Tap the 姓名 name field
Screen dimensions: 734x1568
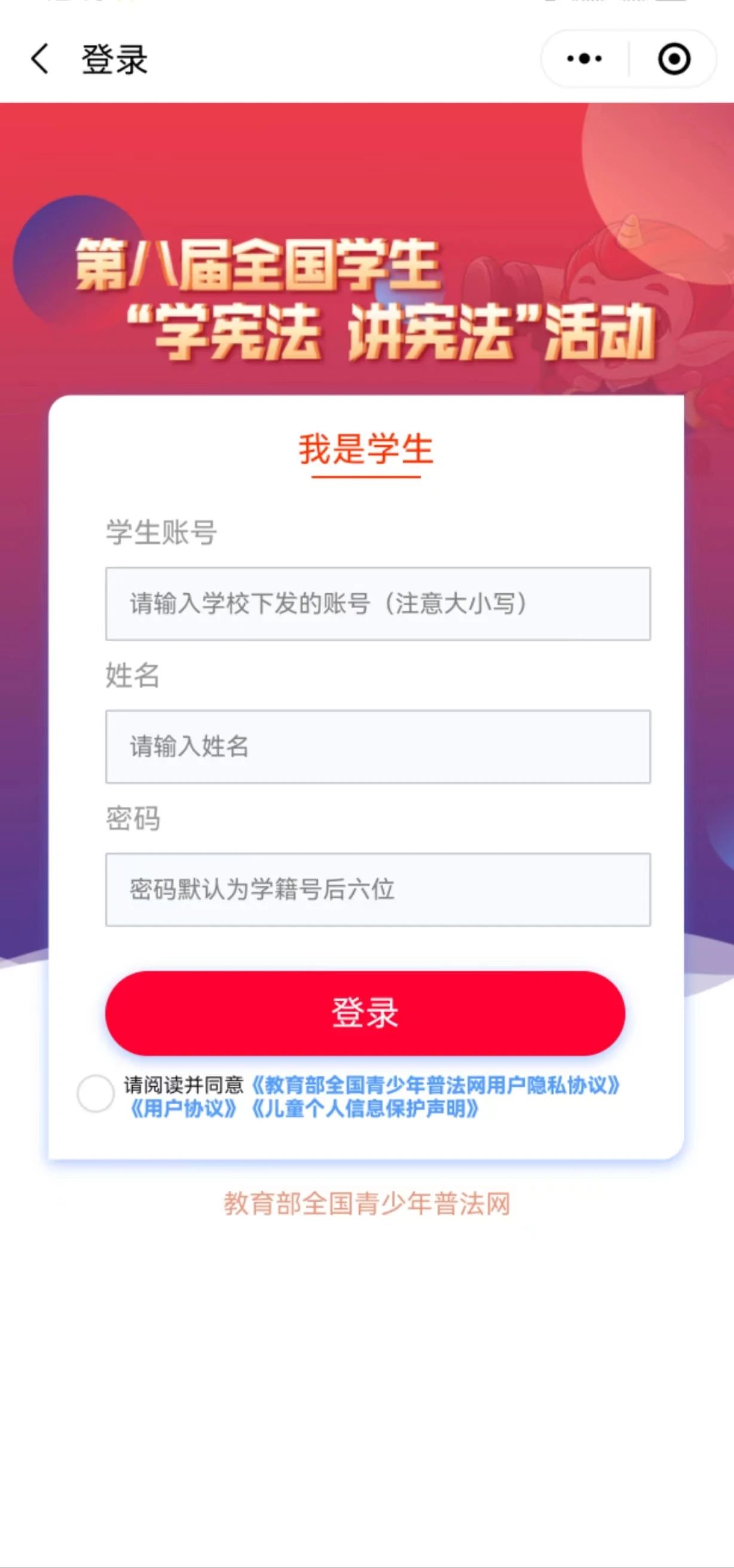point(378,746)
